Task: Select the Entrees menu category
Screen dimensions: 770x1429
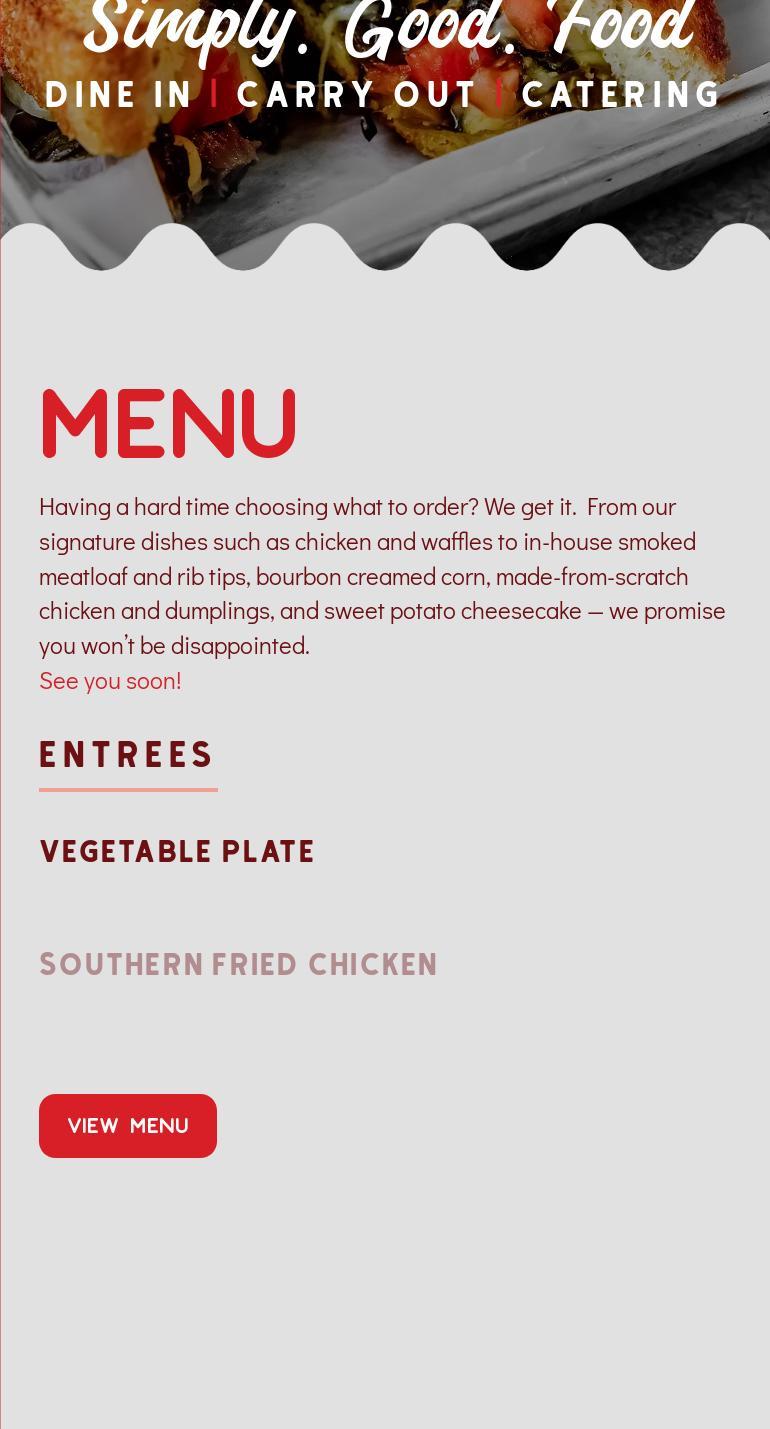Action: coord(127,755)
